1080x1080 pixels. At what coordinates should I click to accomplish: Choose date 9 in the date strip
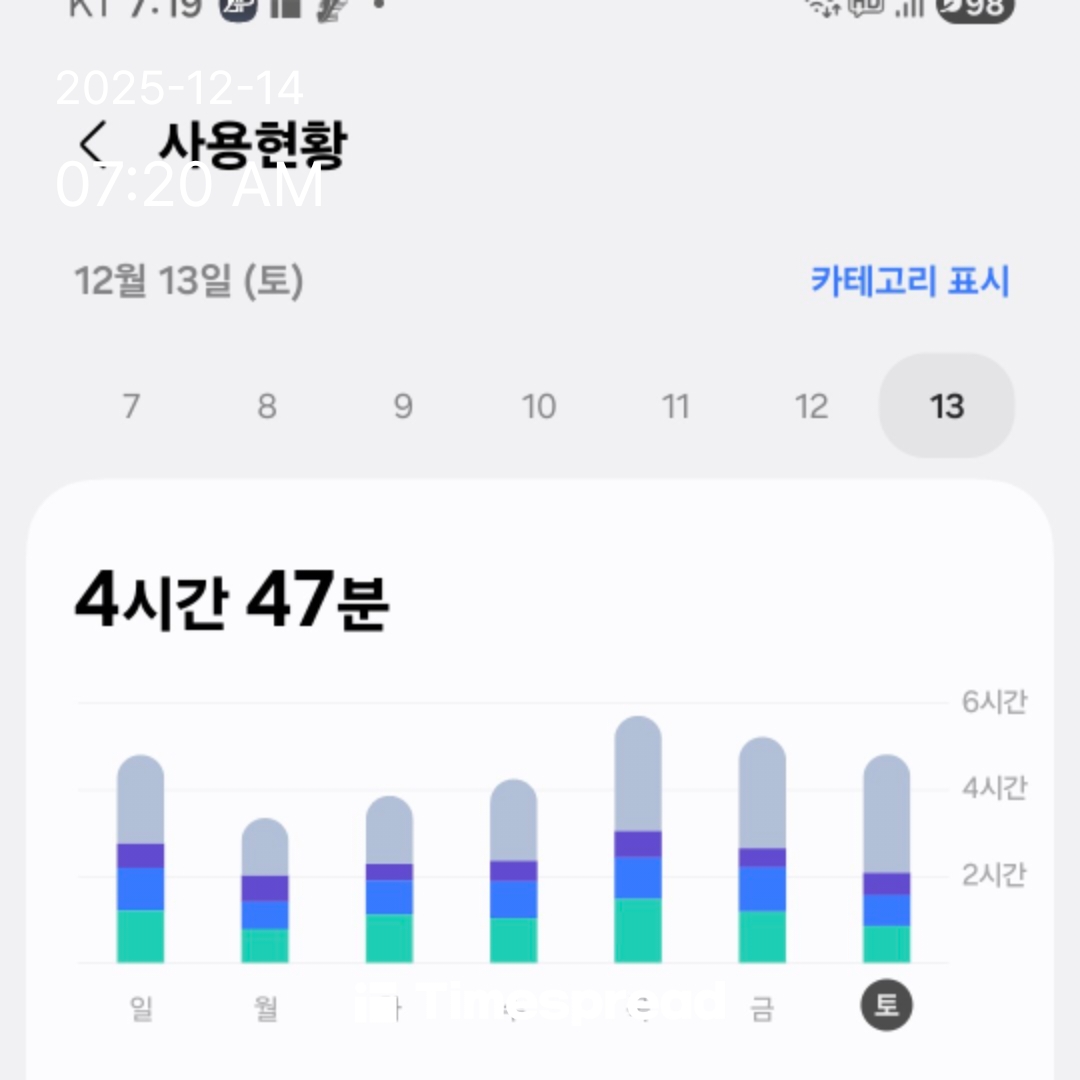pyautogui.click(x=403, y=406)
